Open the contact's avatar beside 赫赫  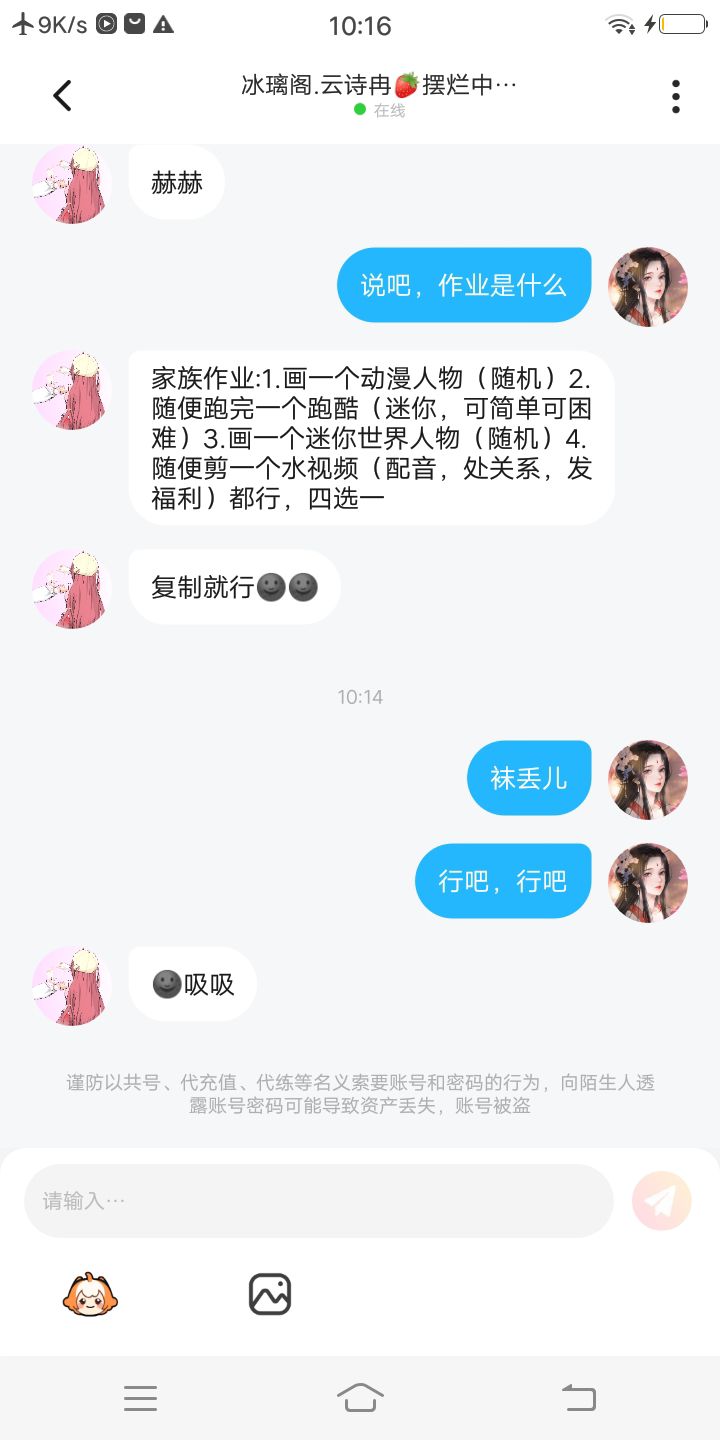tap(72, 183)
